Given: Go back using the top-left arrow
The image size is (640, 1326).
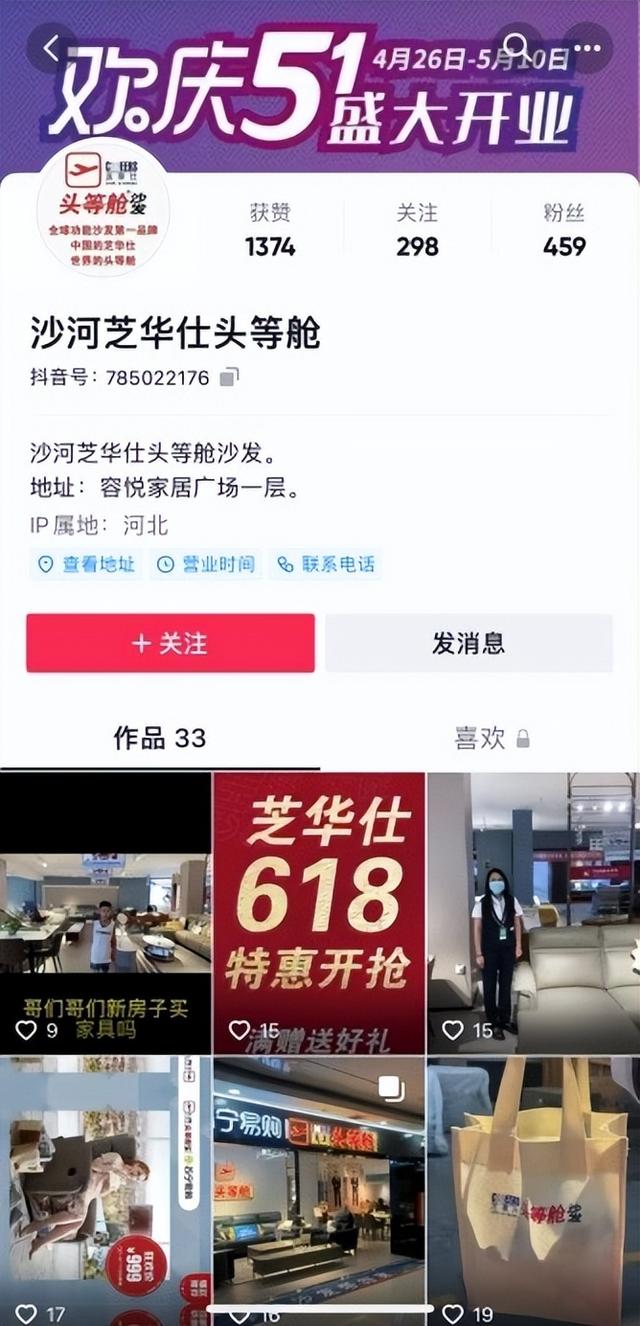Looking at the screenshot, I should 50,47.
